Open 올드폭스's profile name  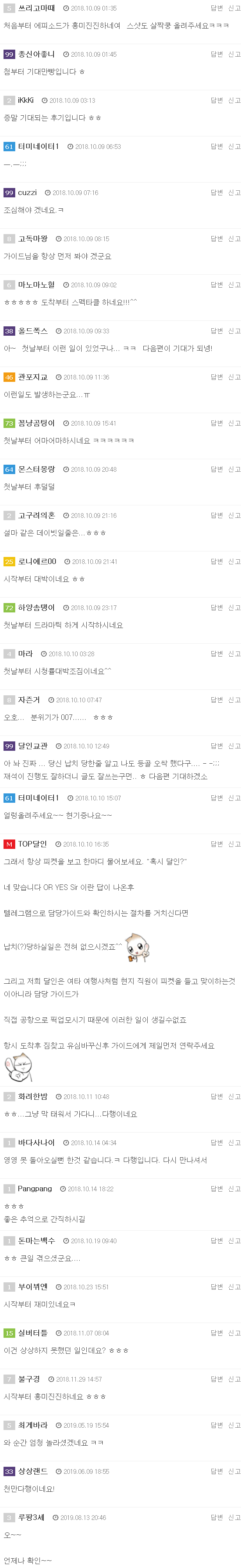point(32,331)
